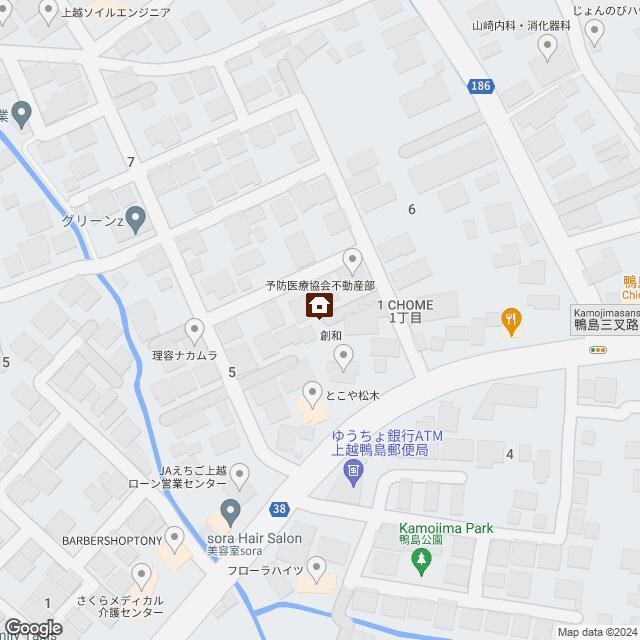The height and width of the screenshot is (640, 640).
Task: Tap the BARBERSHOPTONY pin
Action: 176,541
